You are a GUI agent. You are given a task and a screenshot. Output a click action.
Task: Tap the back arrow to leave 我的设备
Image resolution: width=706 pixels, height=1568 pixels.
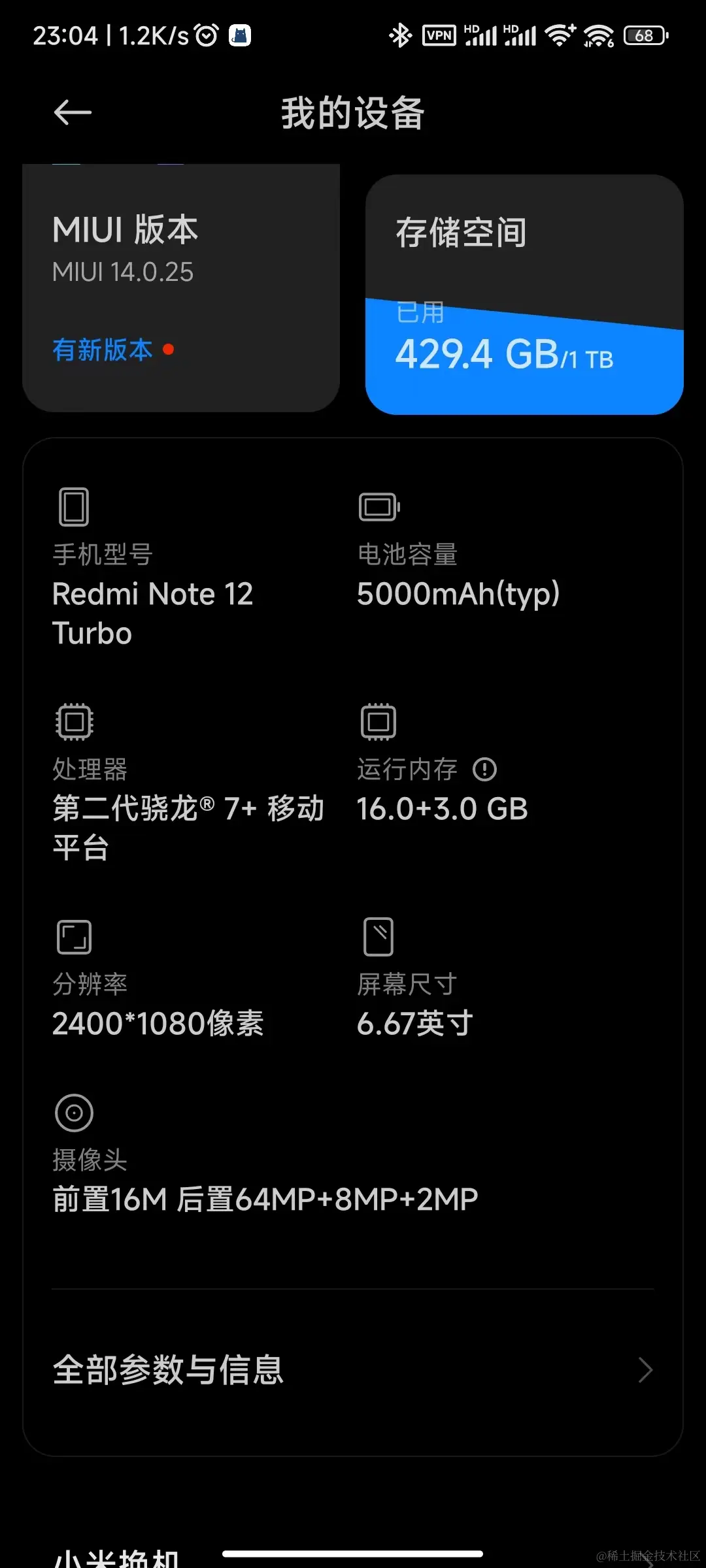(x=72, y=112)
